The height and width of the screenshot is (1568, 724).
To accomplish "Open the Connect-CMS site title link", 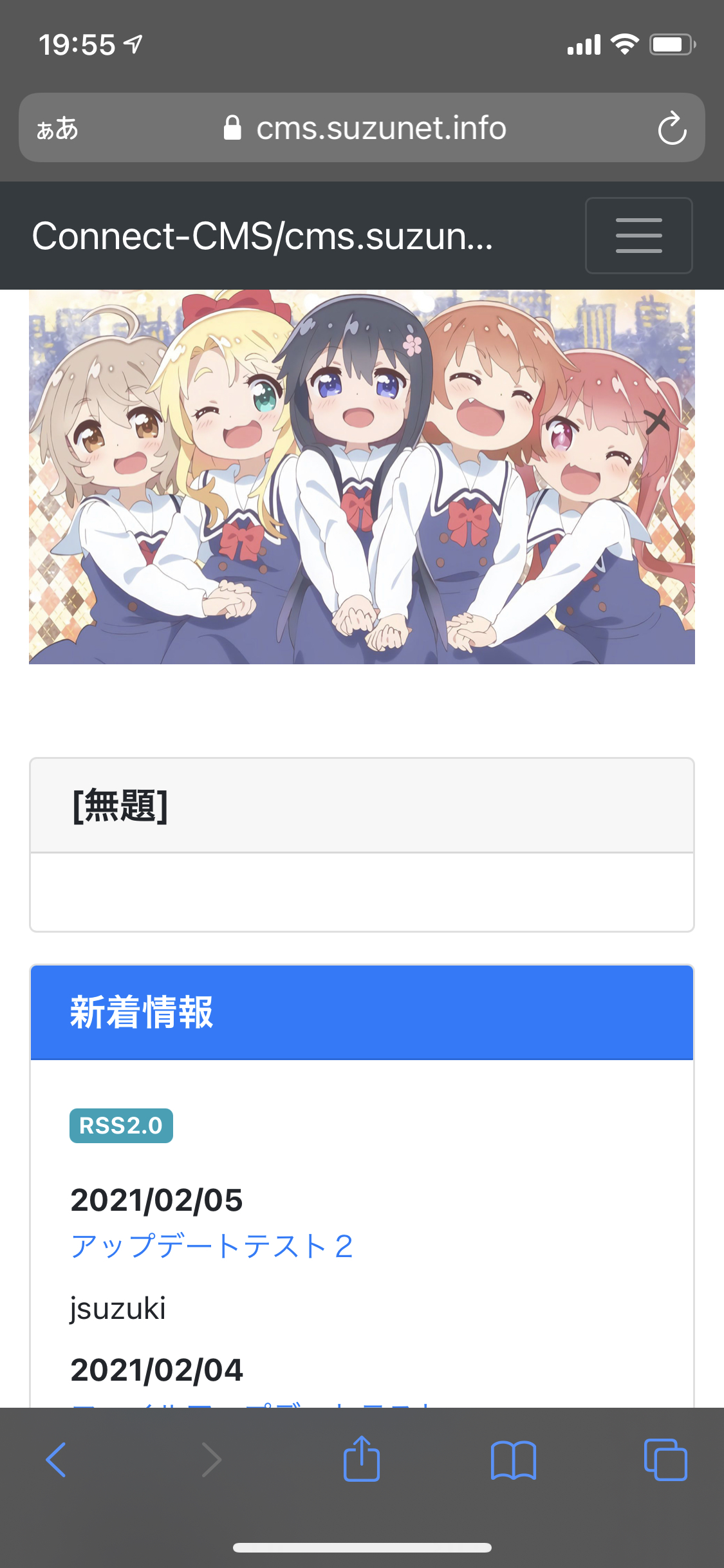I will point(263,236).
